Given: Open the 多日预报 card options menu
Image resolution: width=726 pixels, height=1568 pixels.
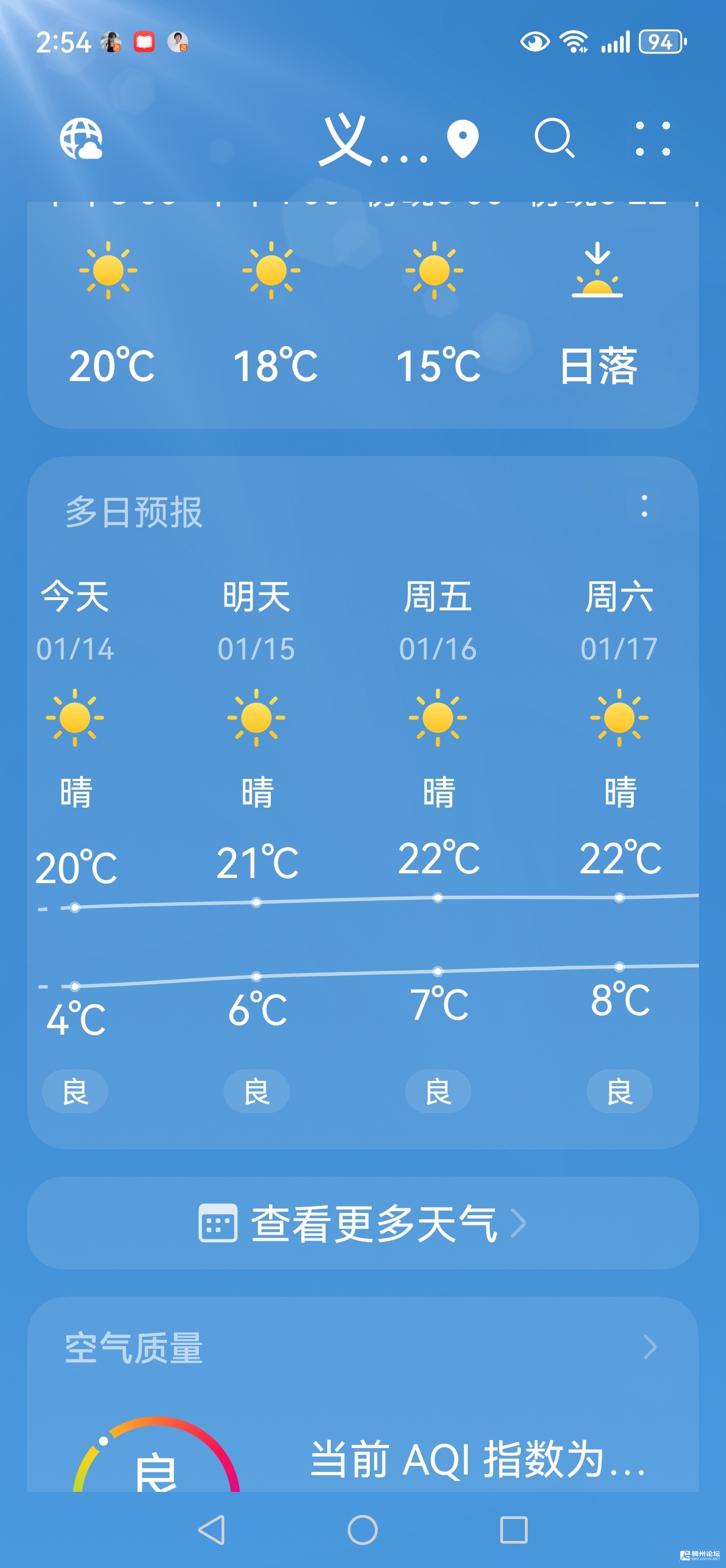Looking at the screenshot, I should [x=644, y=507].
